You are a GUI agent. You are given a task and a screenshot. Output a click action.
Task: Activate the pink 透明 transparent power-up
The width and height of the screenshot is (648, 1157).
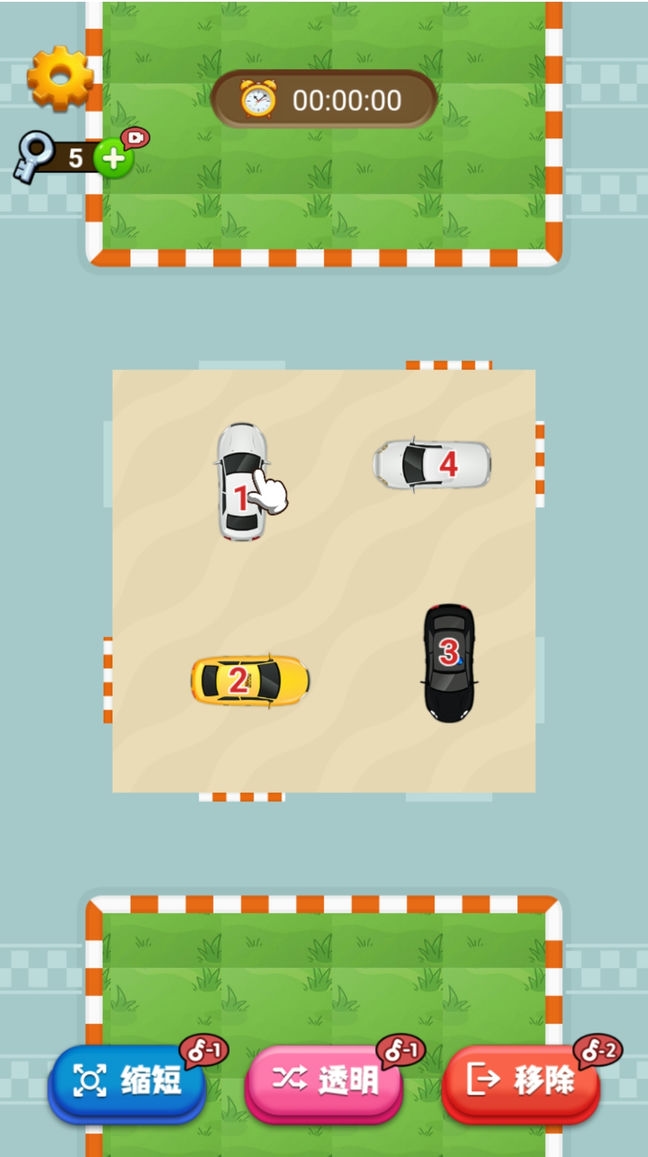(324, 1082)
